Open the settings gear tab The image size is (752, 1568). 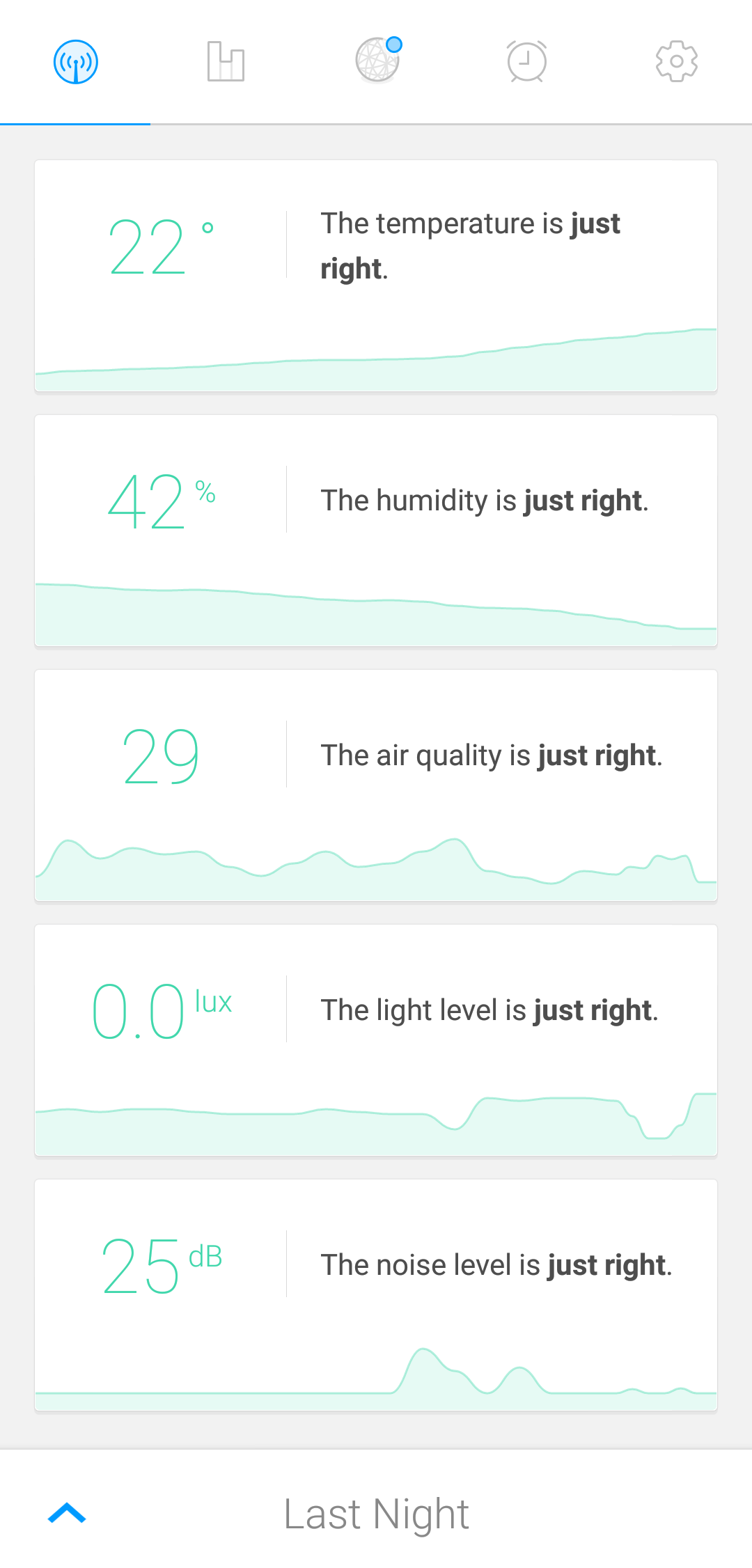click(x=677, y=62)
